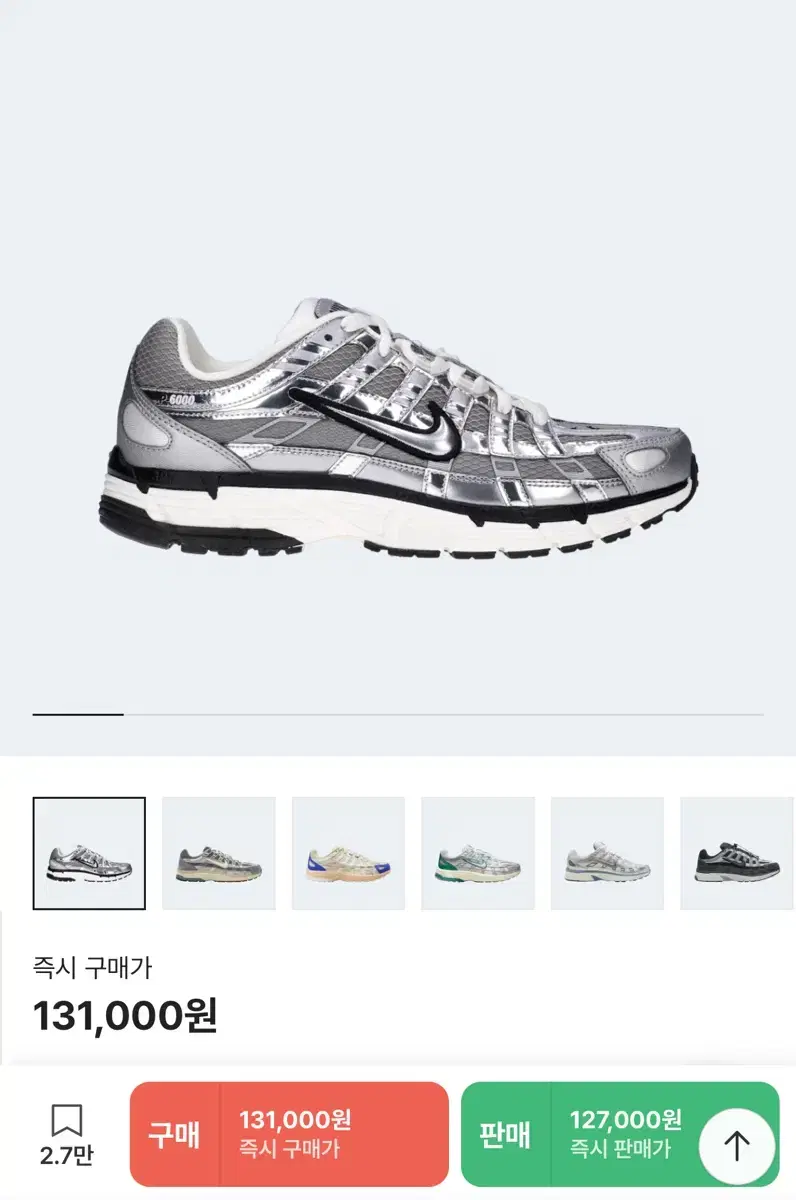Choose the green-accented white colorway thumbnail
Viewport: 796px width, 1200px height.
click(478, 853)
